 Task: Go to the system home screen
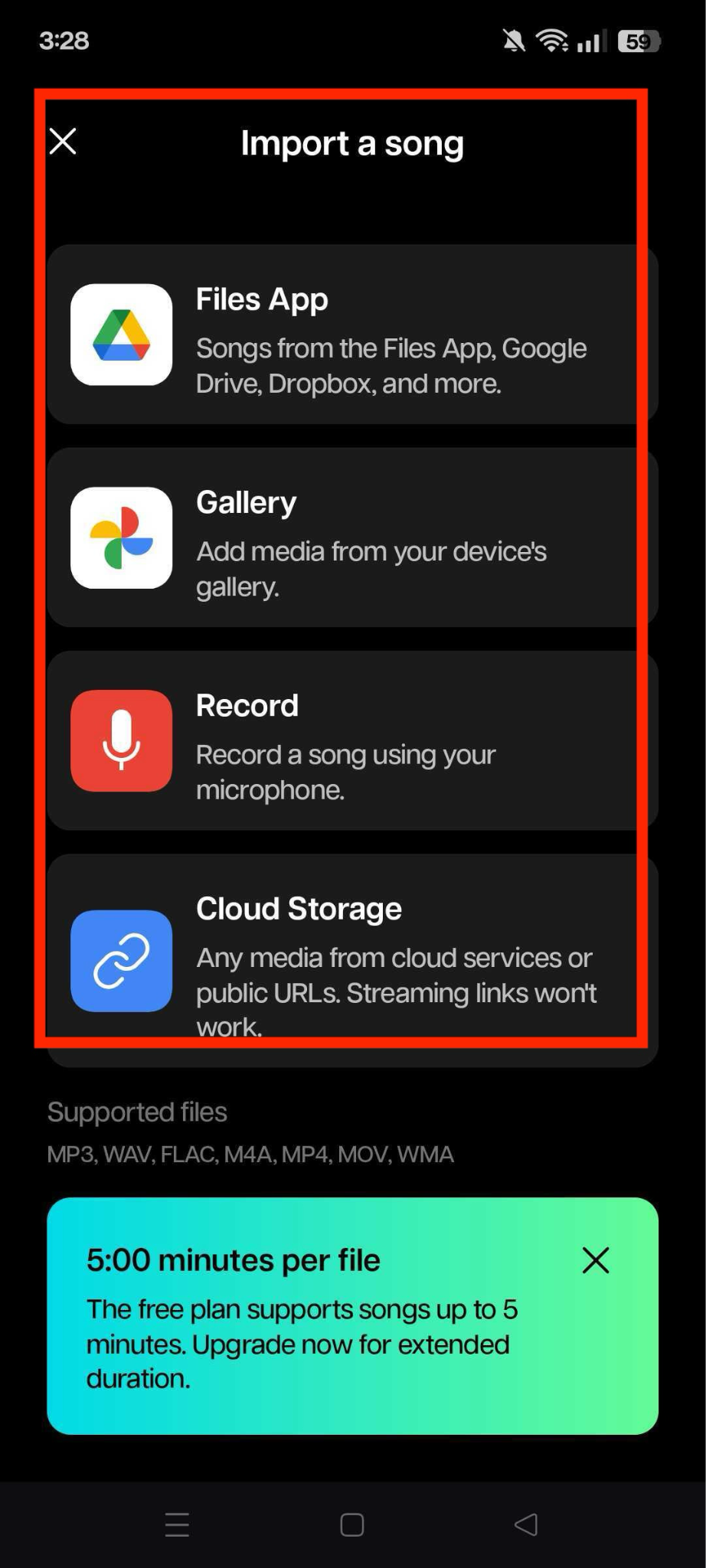[x=352, y=1524]
